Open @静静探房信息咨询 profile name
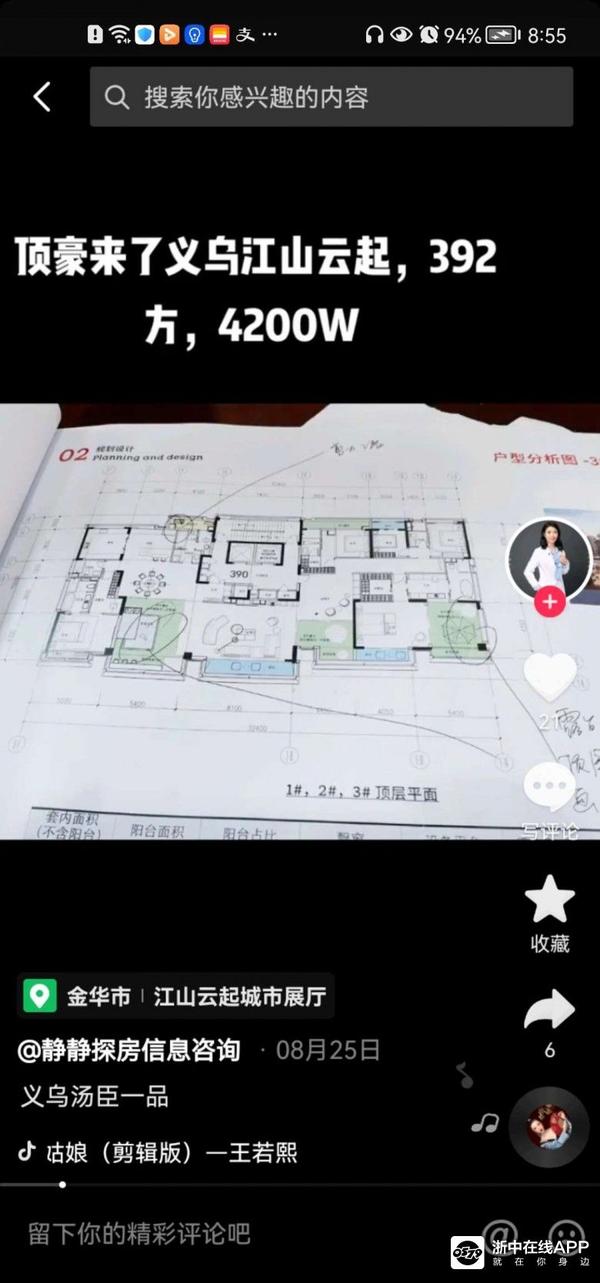600x1283 pixels. (130, 1050)
